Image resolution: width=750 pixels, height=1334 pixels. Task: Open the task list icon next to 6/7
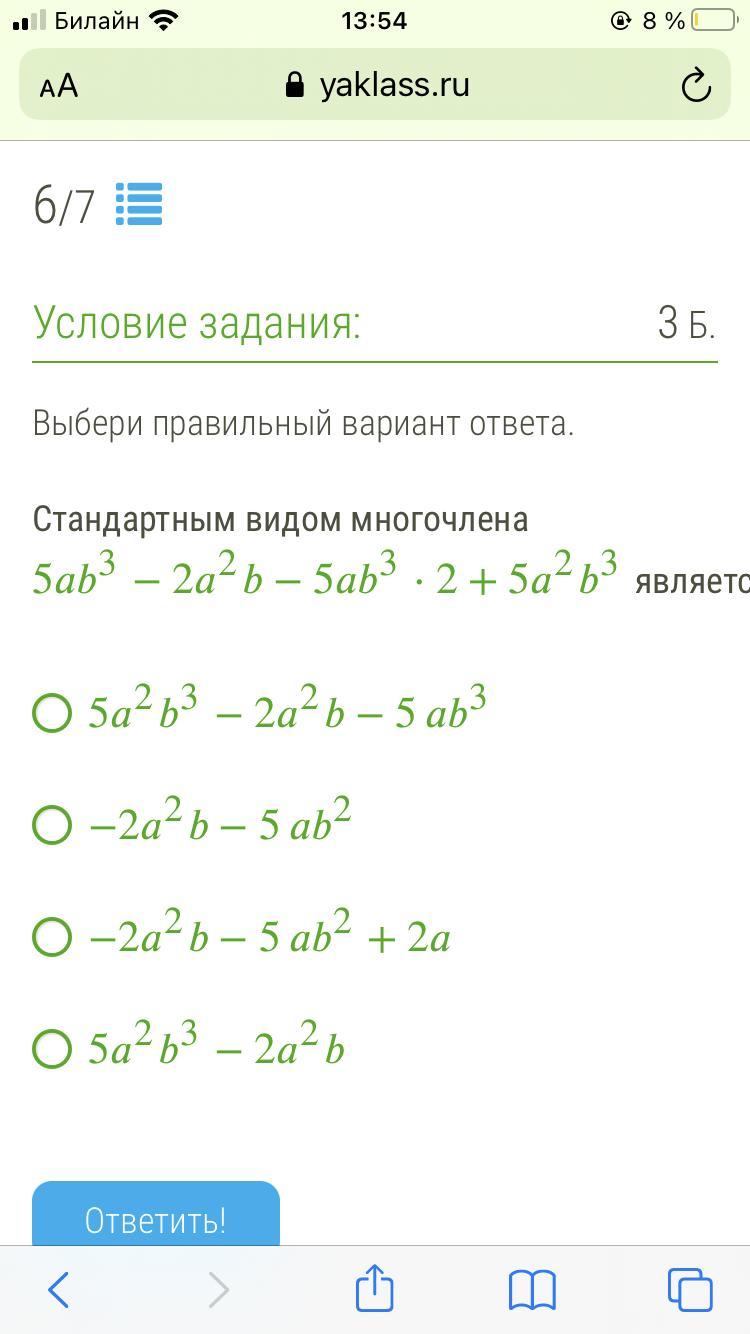coord(139,205)
